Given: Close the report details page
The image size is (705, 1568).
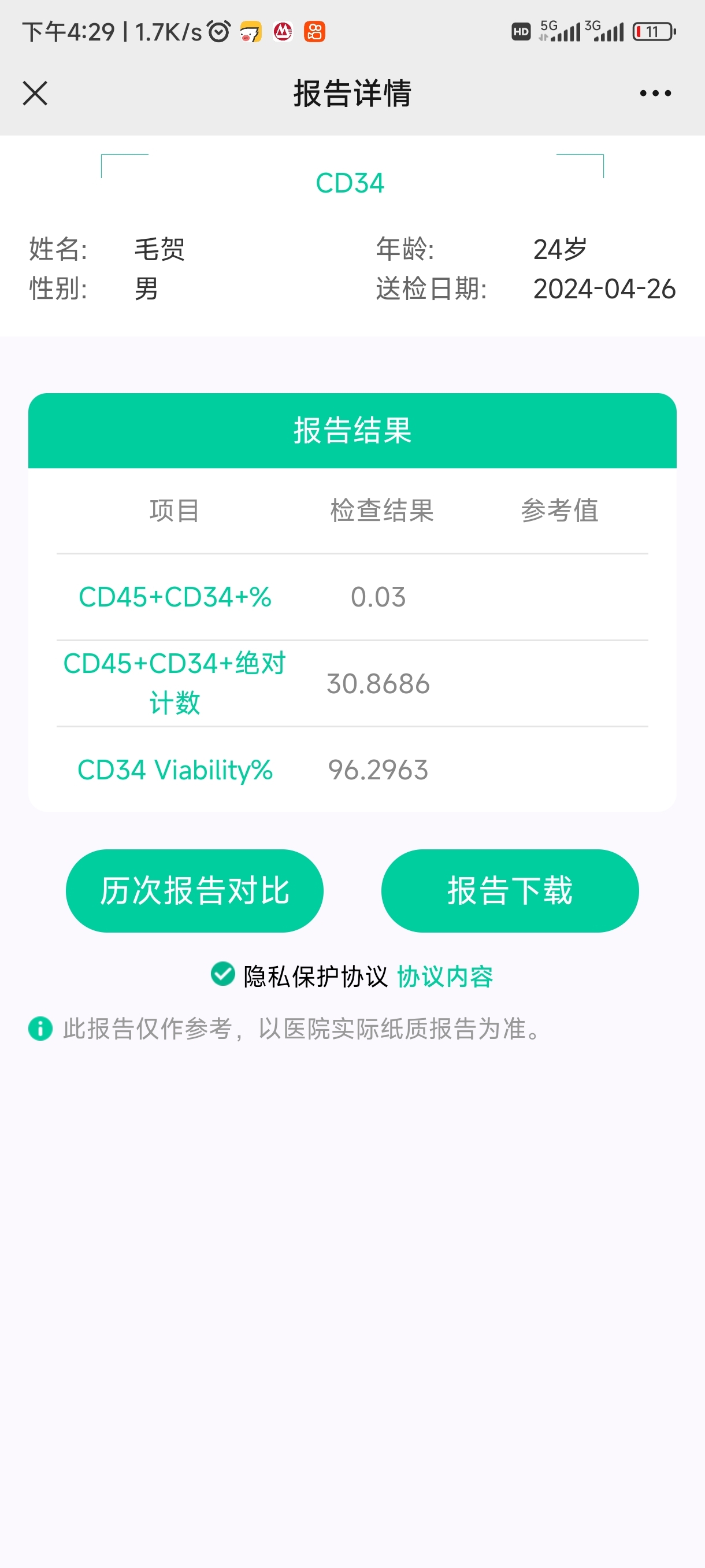Looking at the screenshot, I should 35,93.
